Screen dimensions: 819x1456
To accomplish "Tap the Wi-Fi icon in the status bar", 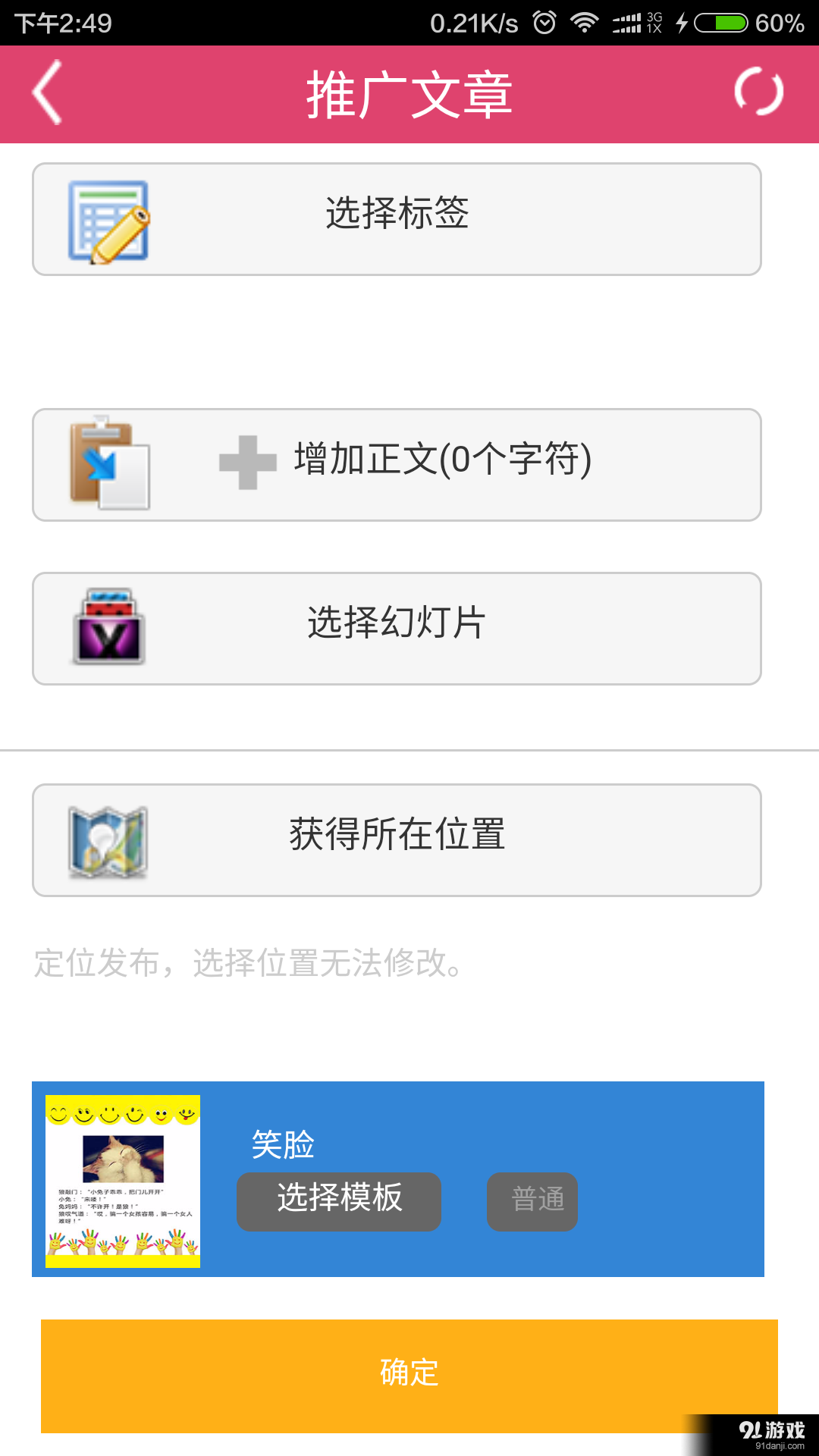I will pos(584,23).
